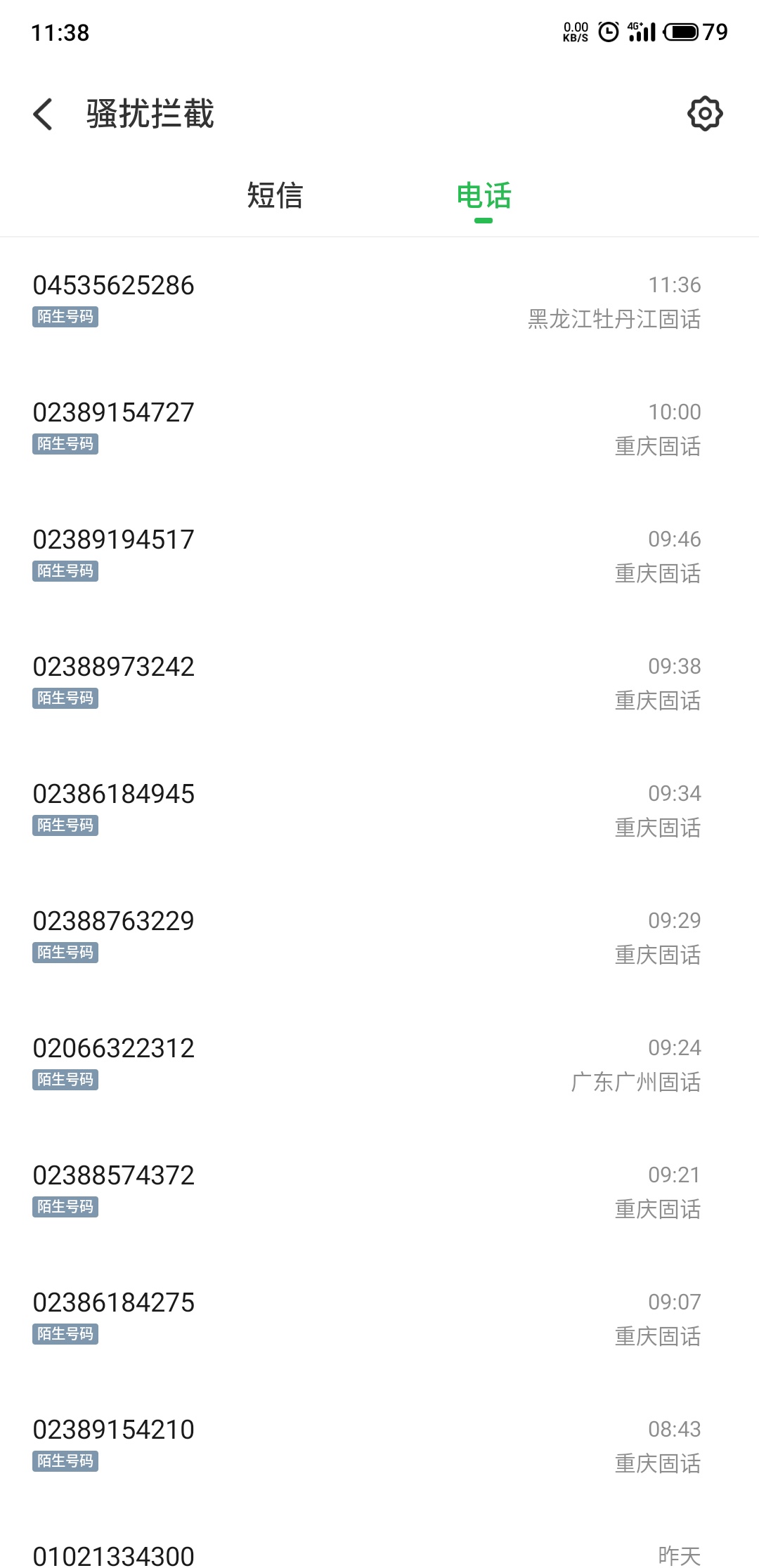Image resolution: width=759 pixels, height=1568 pixels.
Task: Open the interception settings gear
Action: click(x=705, y=113)
